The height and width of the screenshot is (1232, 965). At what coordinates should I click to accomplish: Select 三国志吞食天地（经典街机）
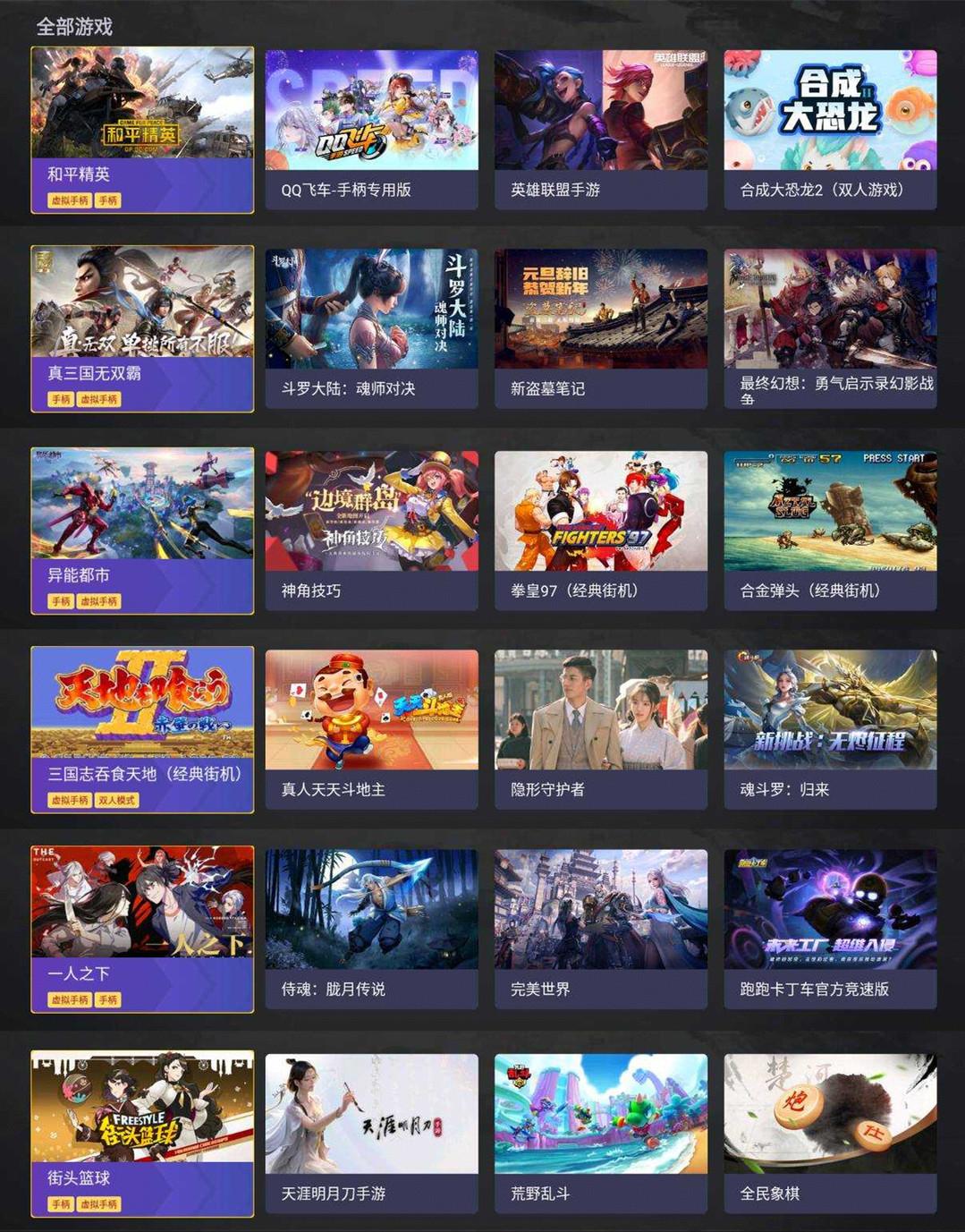click(142, 729)
